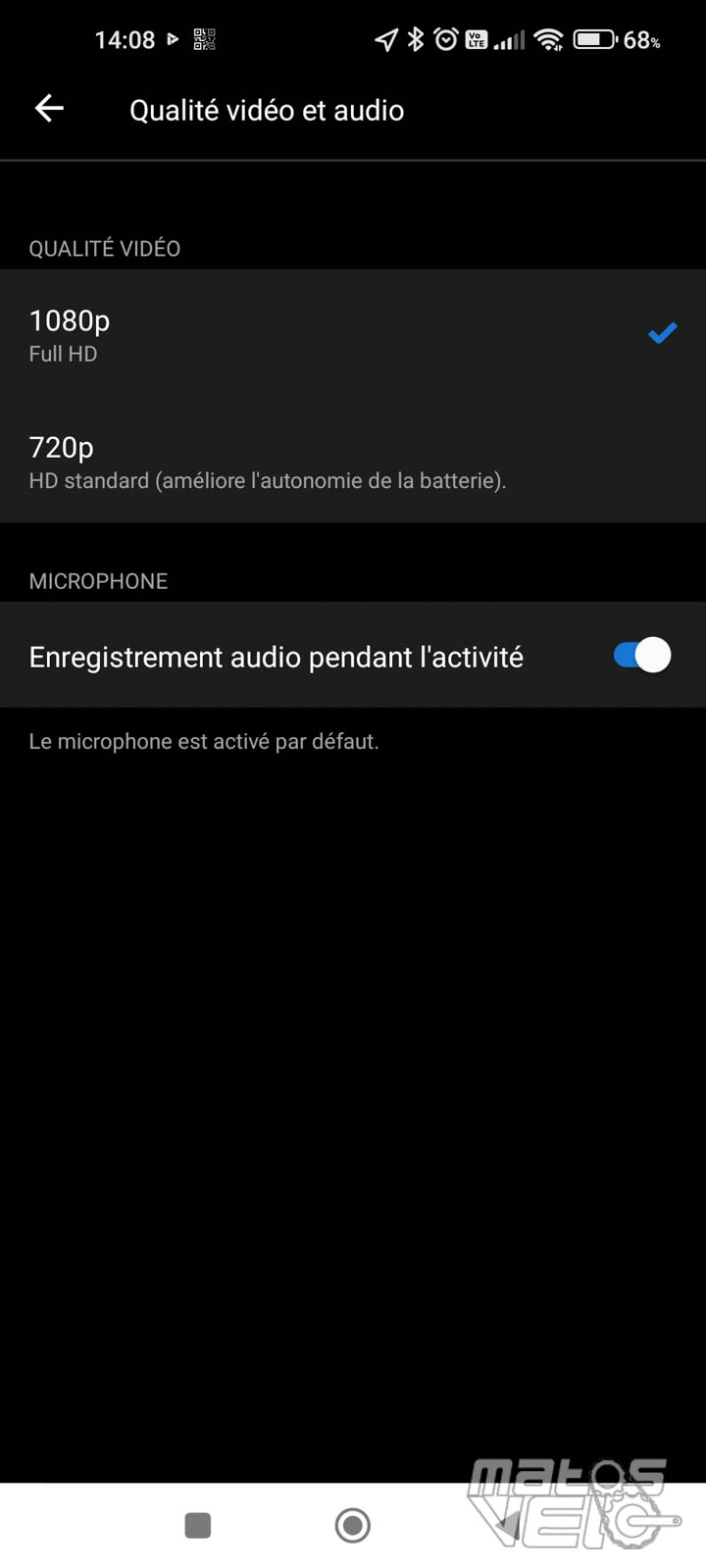Select 1080p Full HD video quality
Image resolution: width=706 pixels, height=1568 pixels.
tap(353, 333)
